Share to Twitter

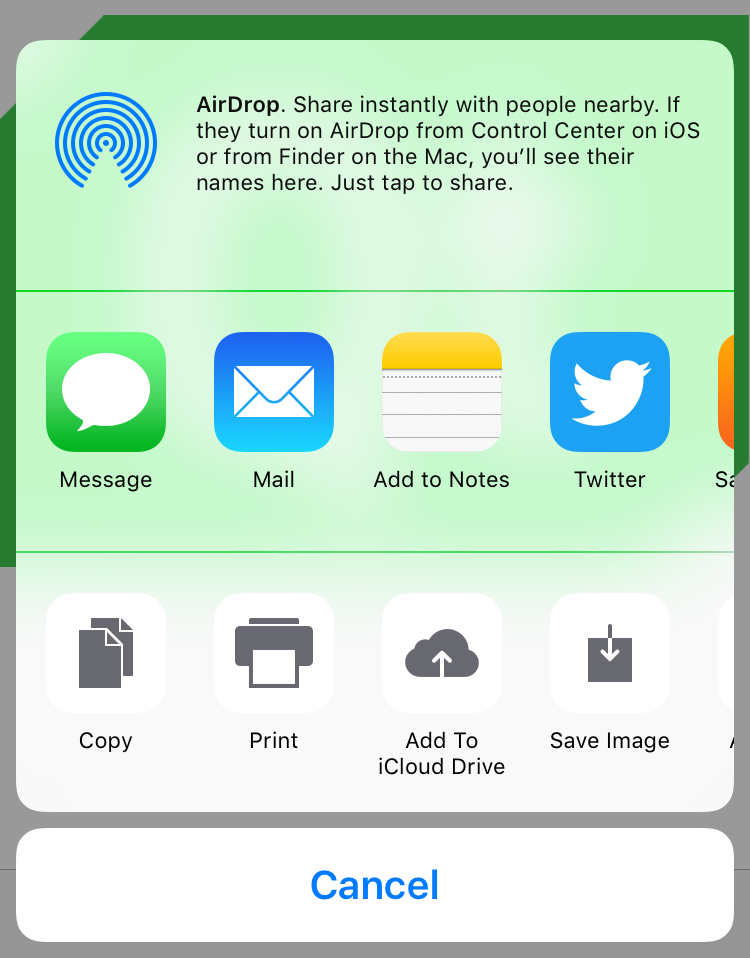coord(610,392)
